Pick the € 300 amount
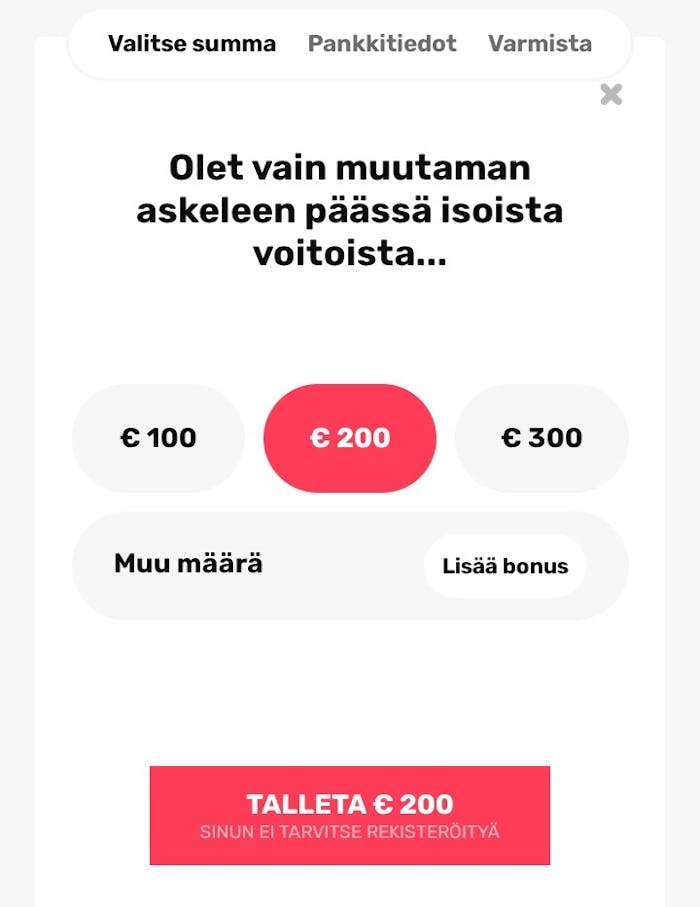Screen dimensions: 700x907 point(542,438)
